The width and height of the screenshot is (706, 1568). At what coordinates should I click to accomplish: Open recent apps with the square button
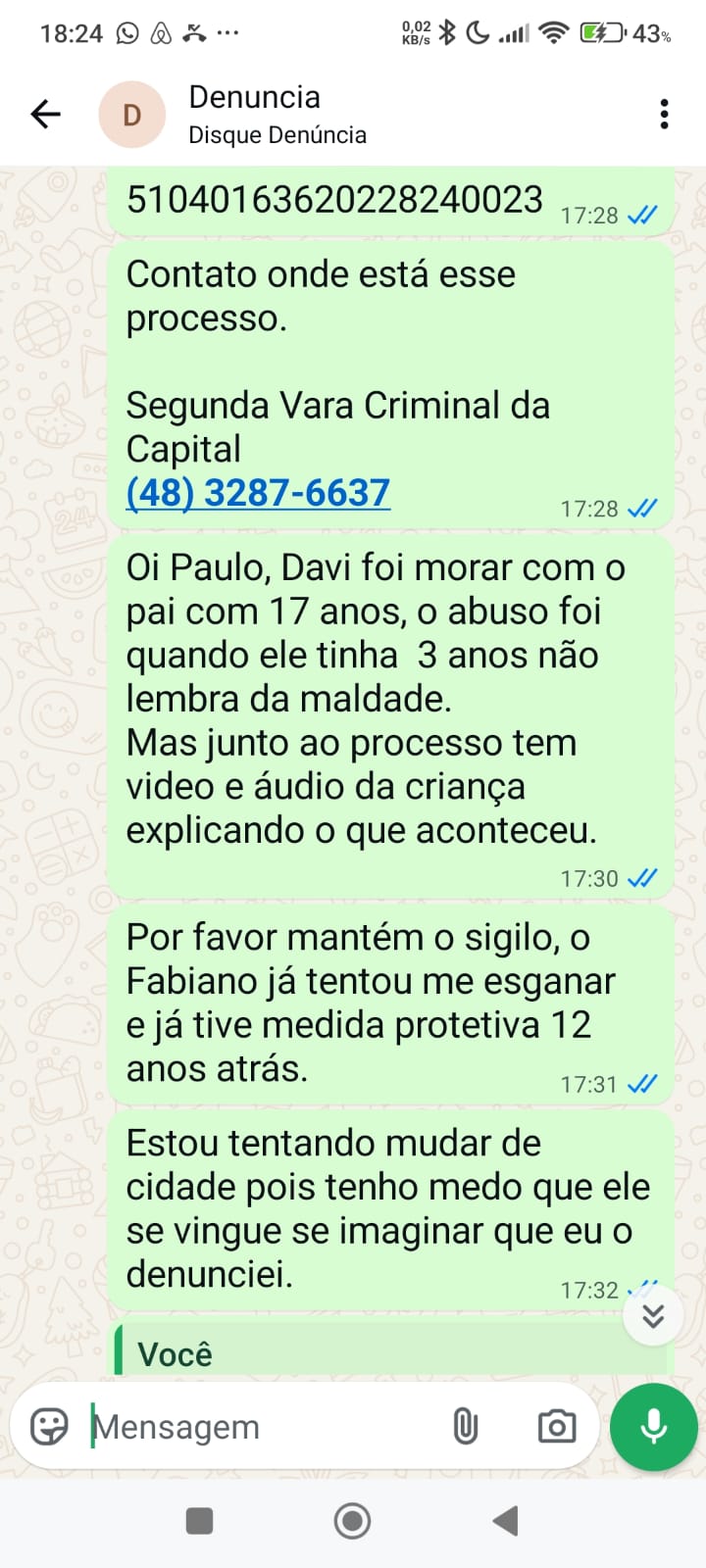(x=200, y=1521)
